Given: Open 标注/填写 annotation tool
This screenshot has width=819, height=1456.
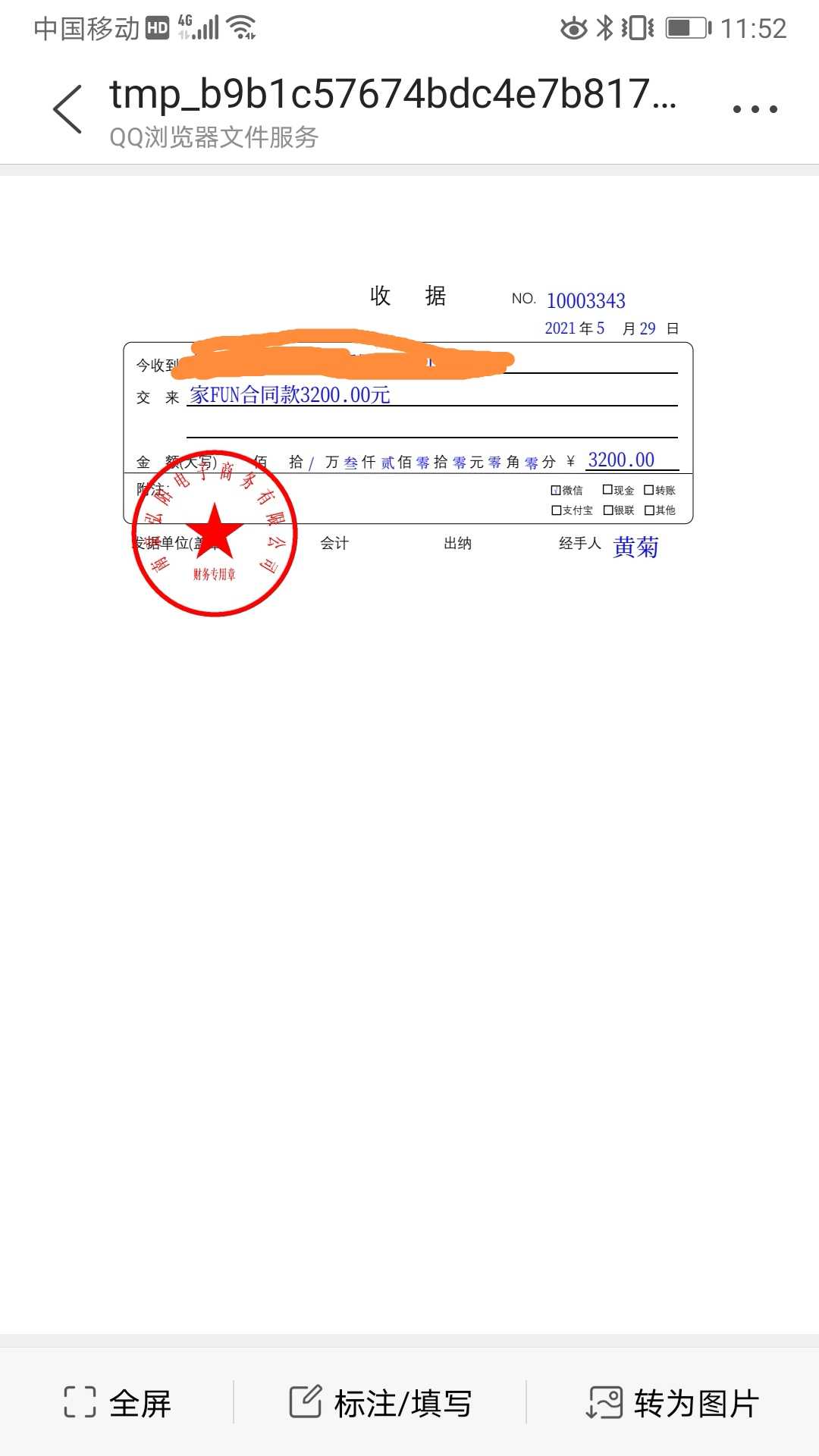Looking at the screenshot, I should tap(381, 1403).
